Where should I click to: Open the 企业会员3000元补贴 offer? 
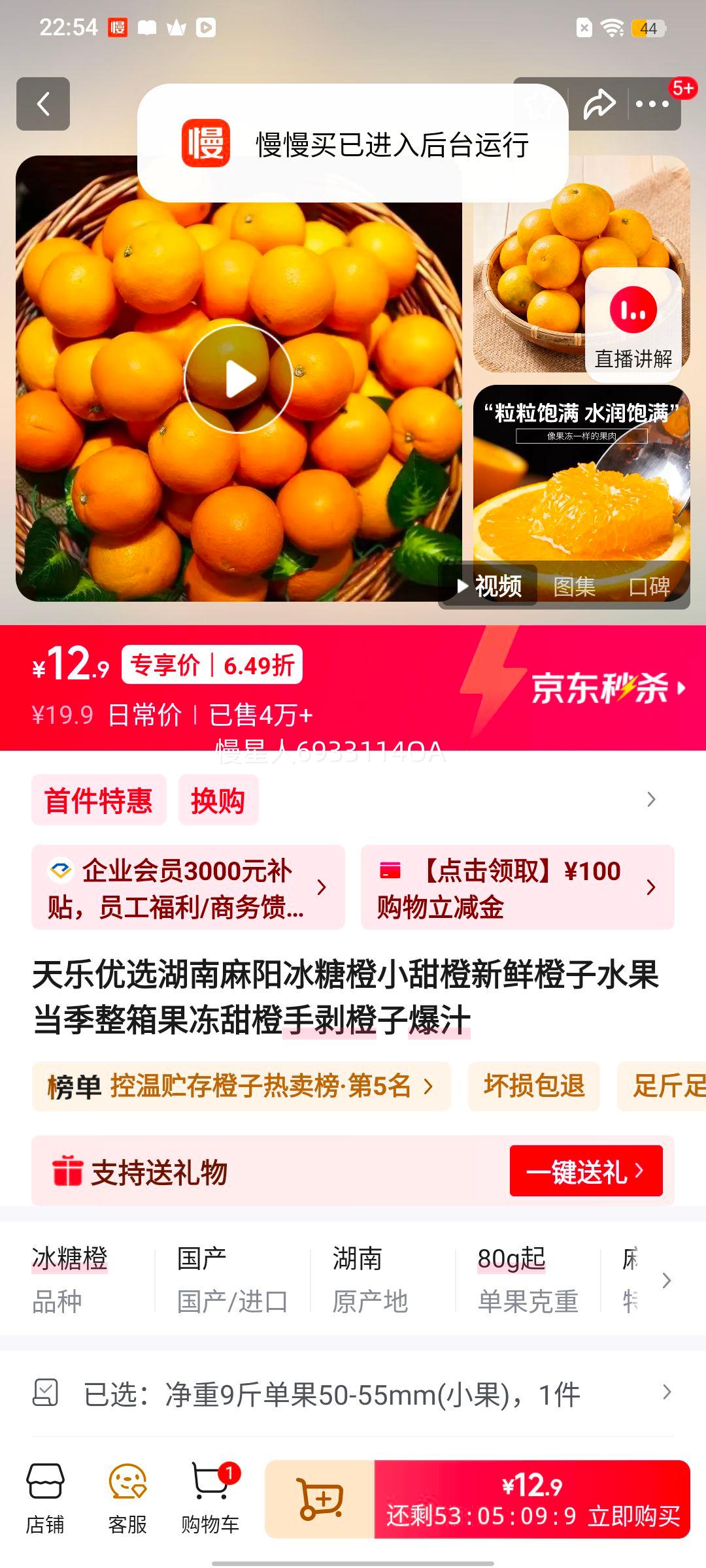pos(188,887)
